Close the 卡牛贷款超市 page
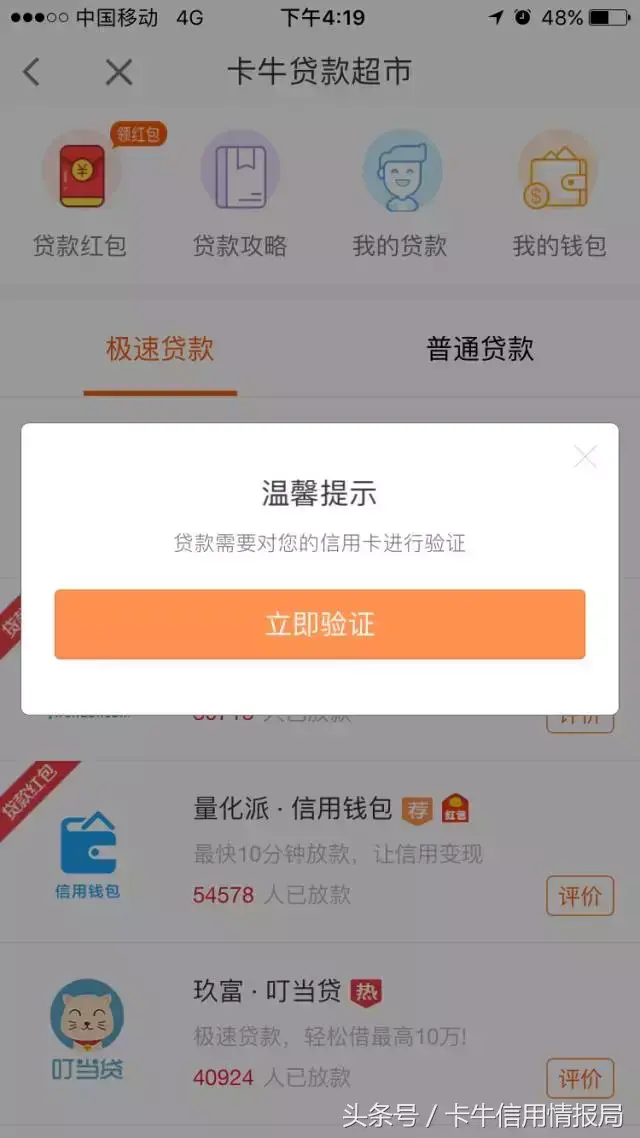Screen dimensions: 640x1138 point(119,72)
